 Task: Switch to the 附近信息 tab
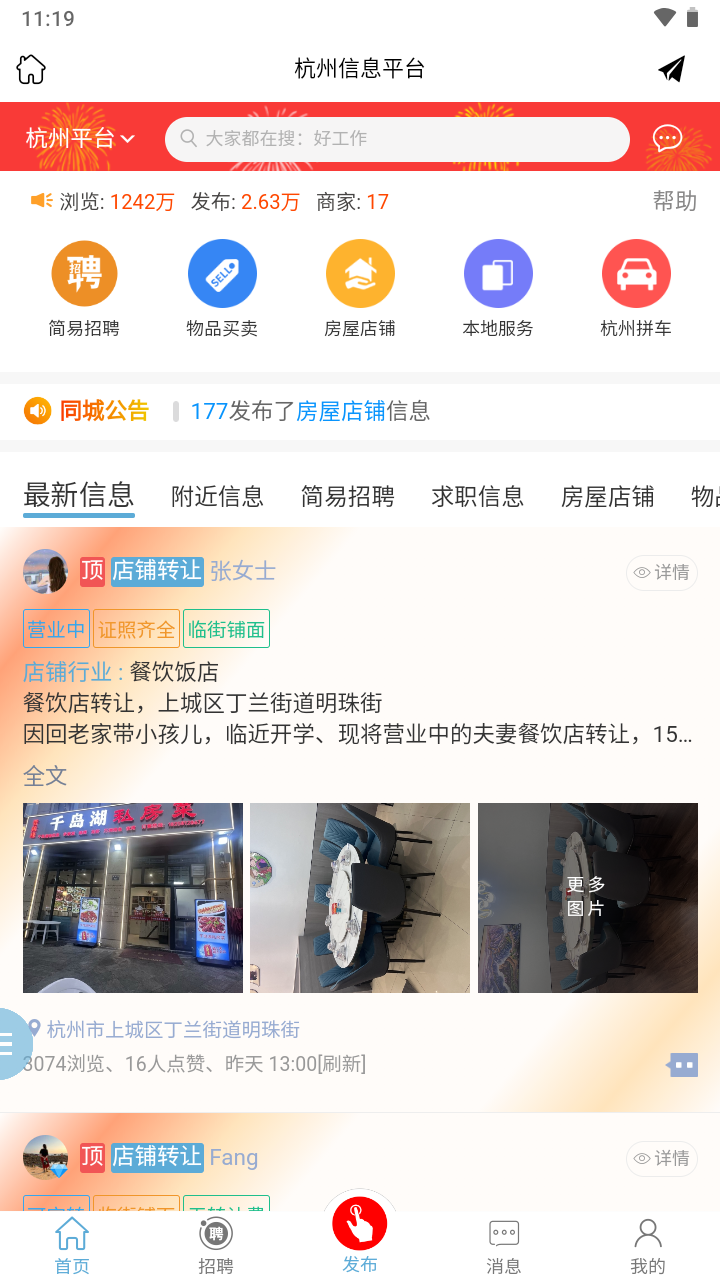(217, 496)
